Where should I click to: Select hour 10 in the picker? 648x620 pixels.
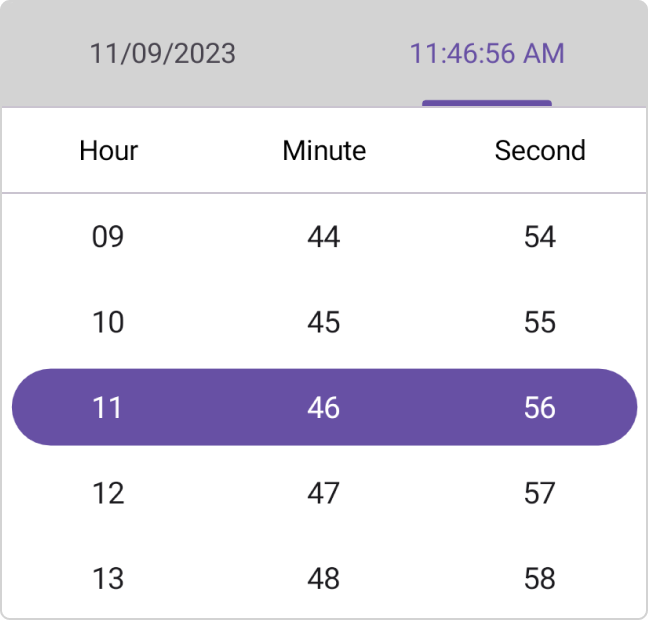[x=108, y=322]
